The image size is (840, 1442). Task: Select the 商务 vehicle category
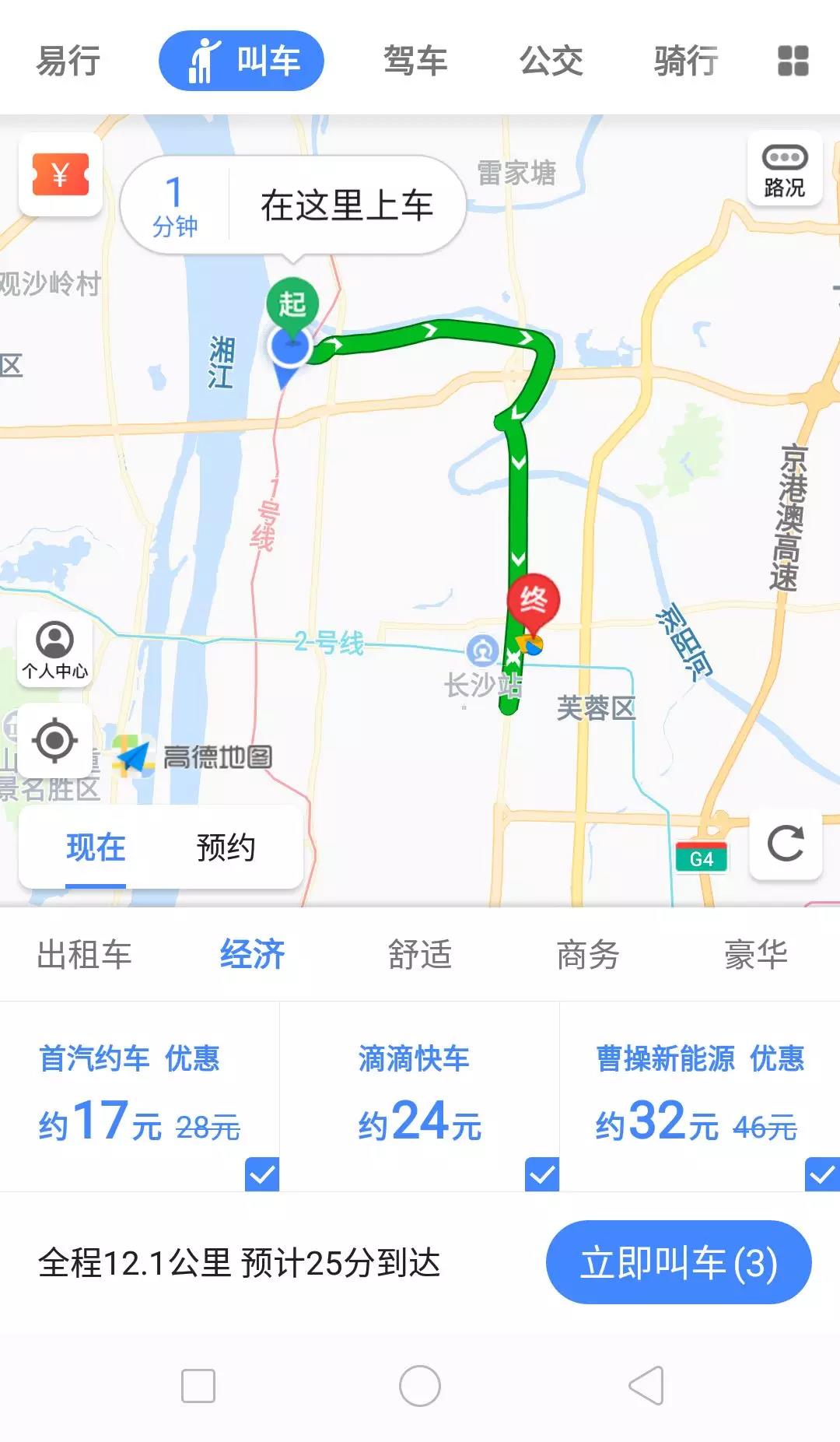pyautogui.click(x=588, y=955)
